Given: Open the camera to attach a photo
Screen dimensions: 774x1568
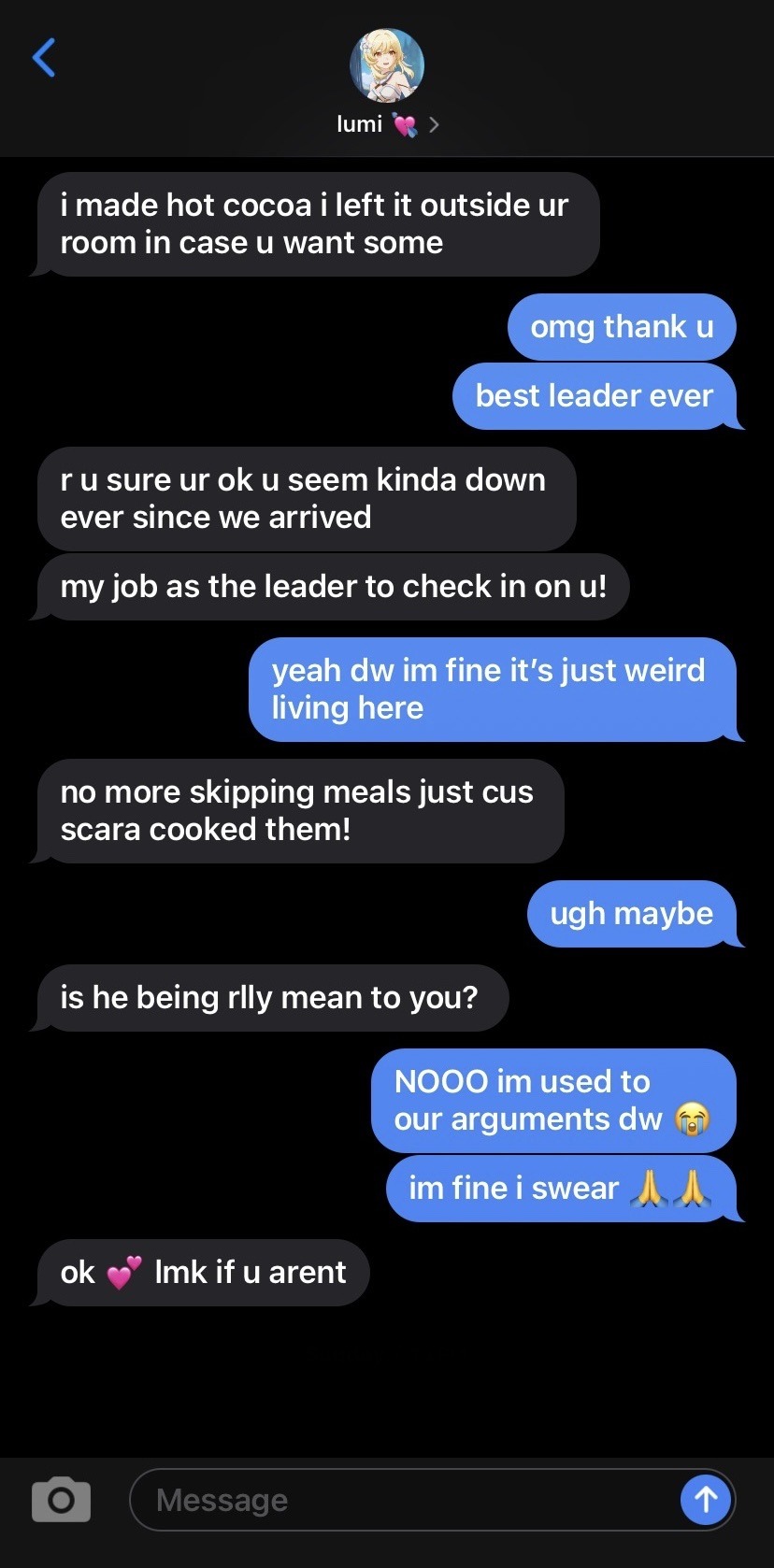Looking at the screenshot, I should click(61, 1500).
